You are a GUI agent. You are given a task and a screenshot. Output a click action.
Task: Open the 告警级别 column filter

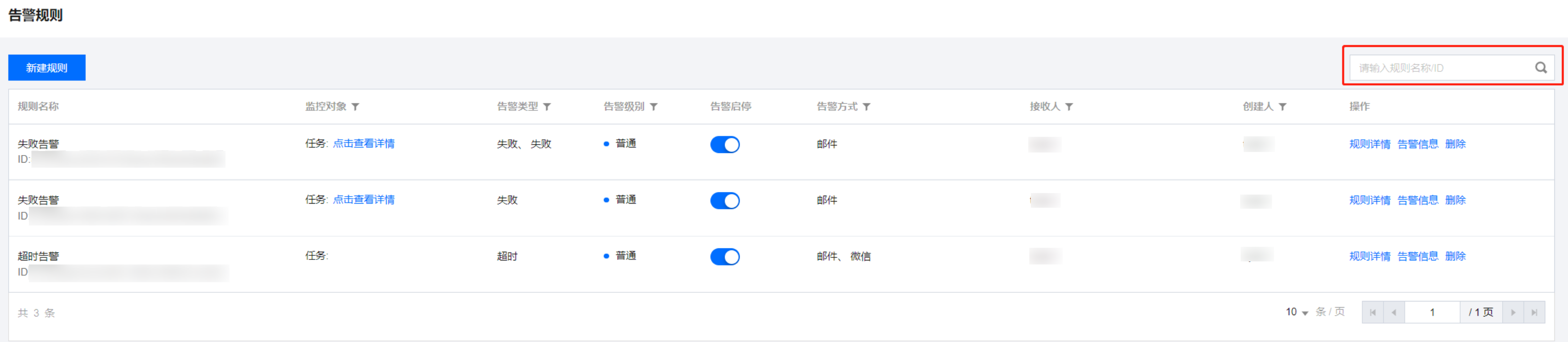point(654,106)
